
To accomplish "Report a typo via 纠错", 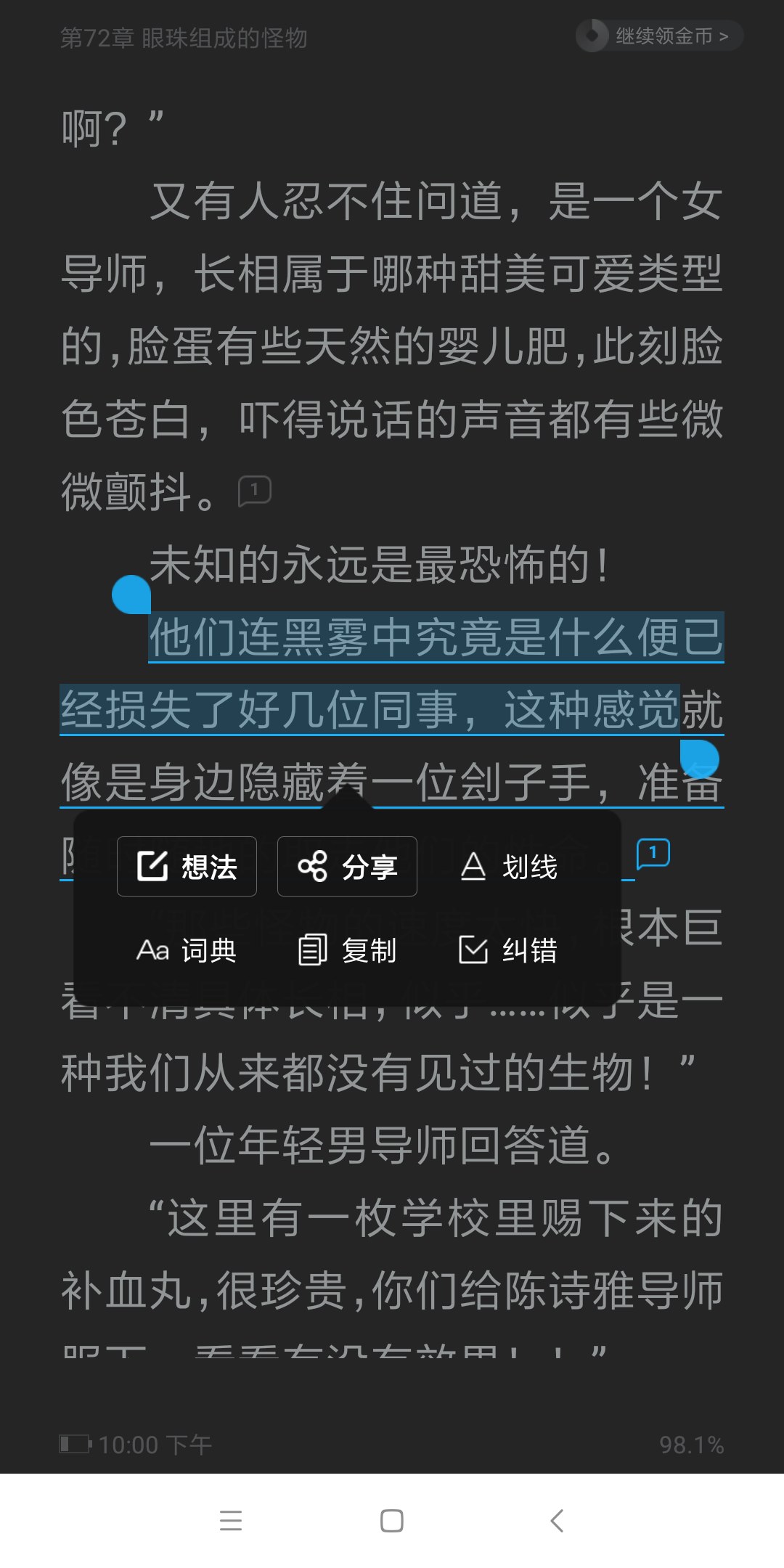I will (x=509, y=950).
